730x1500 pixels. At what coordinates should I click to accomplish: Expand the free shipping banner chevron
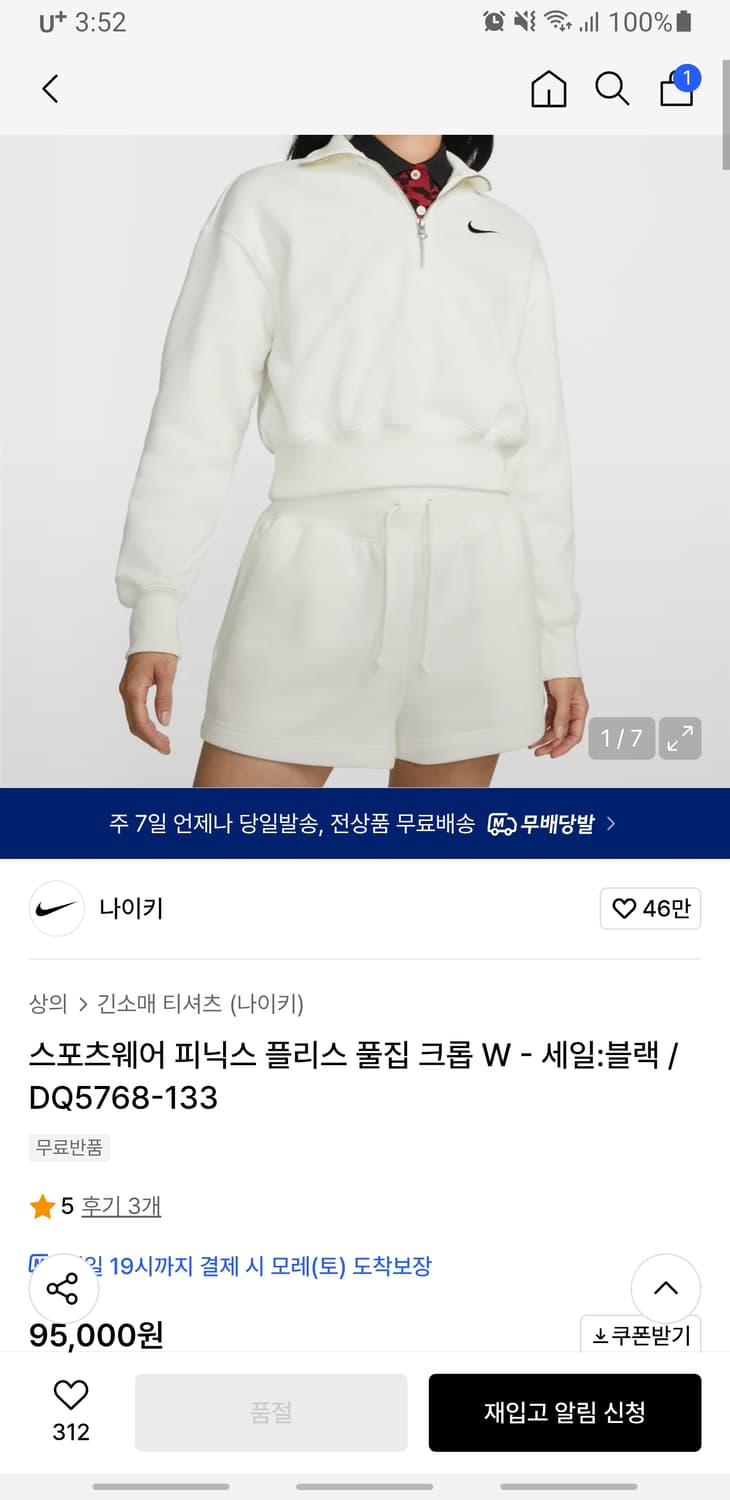[613, 823]
